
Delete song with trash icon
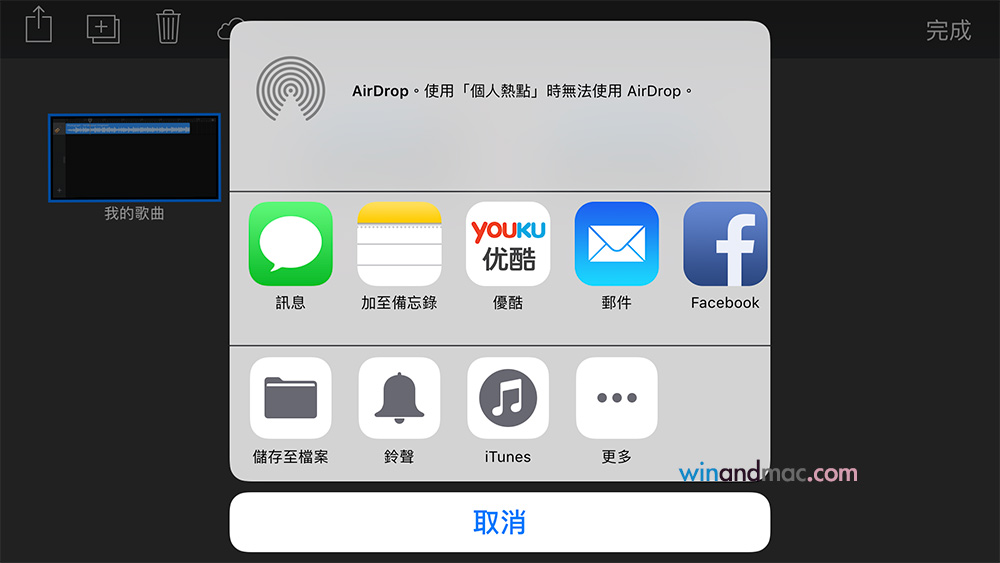(168, 26)
